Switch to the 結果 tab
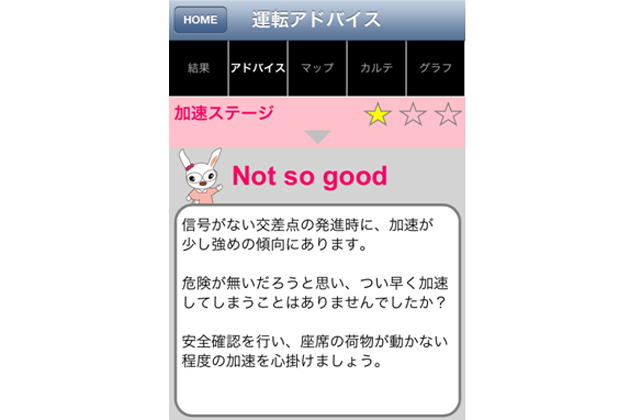The height and width of the screenshot is (420, 630). (x=198, y=68)
